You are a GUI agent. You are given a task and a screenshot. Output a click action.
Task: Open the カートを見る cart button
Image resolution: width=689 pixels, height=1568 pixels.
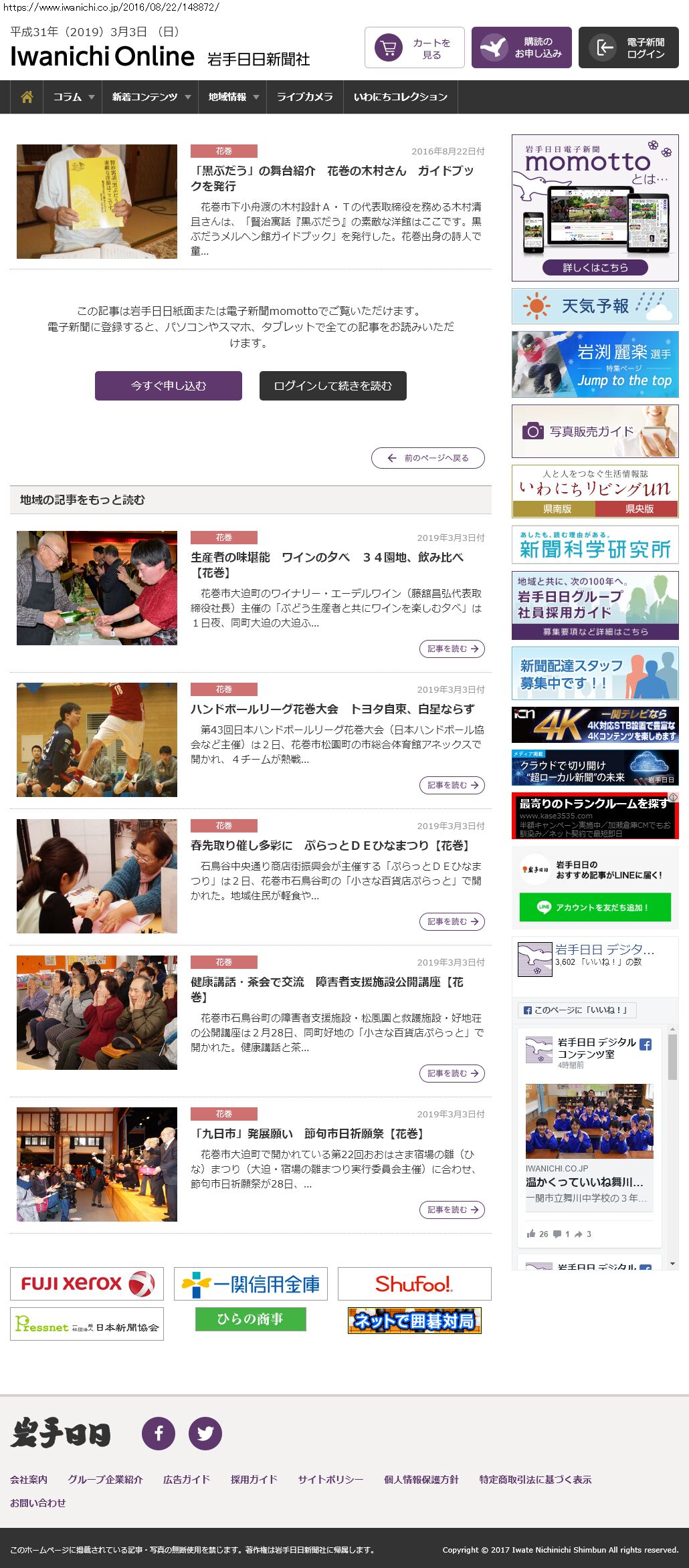point(414,47)
